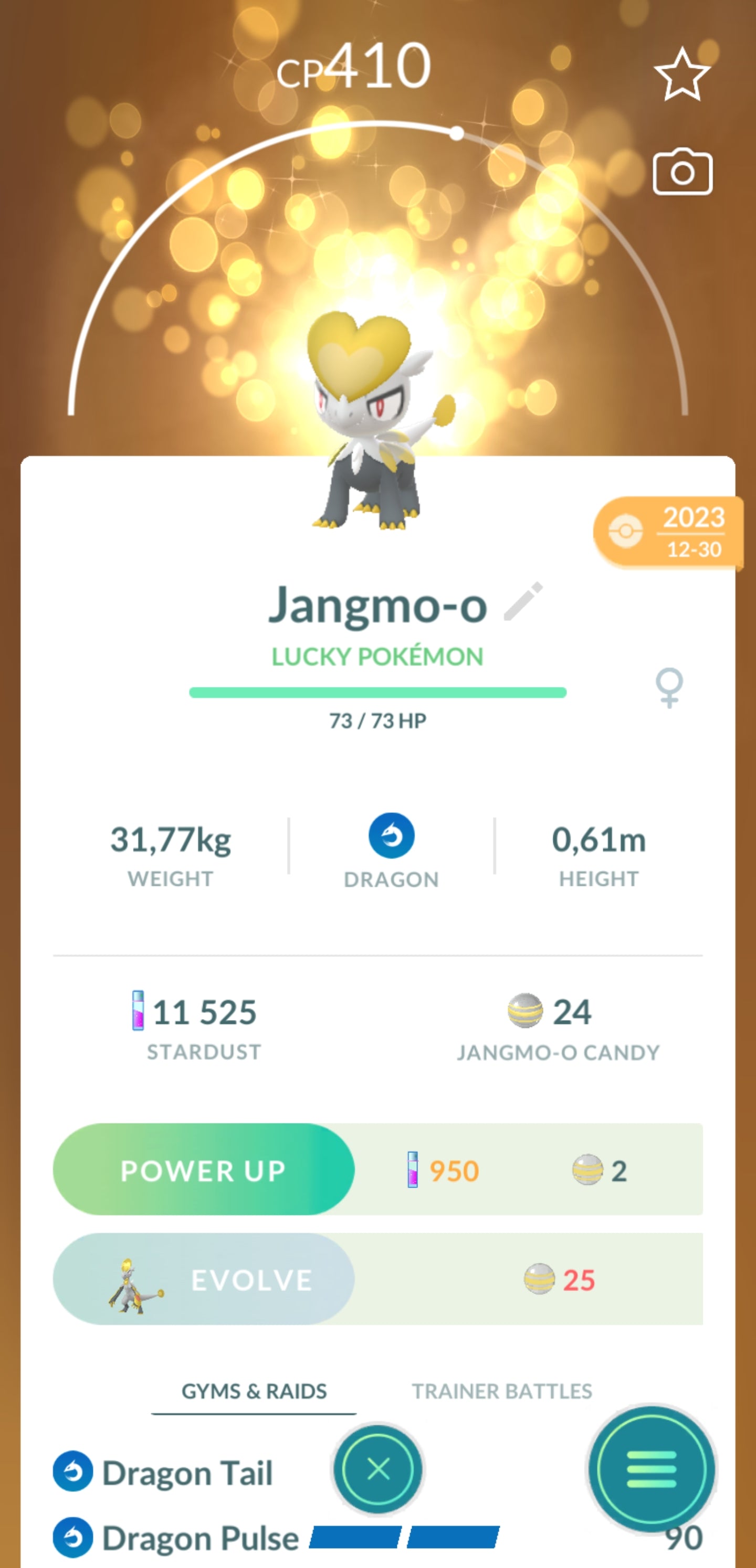
Task: Open the round options menu button
Action: tap(650, 1469)
